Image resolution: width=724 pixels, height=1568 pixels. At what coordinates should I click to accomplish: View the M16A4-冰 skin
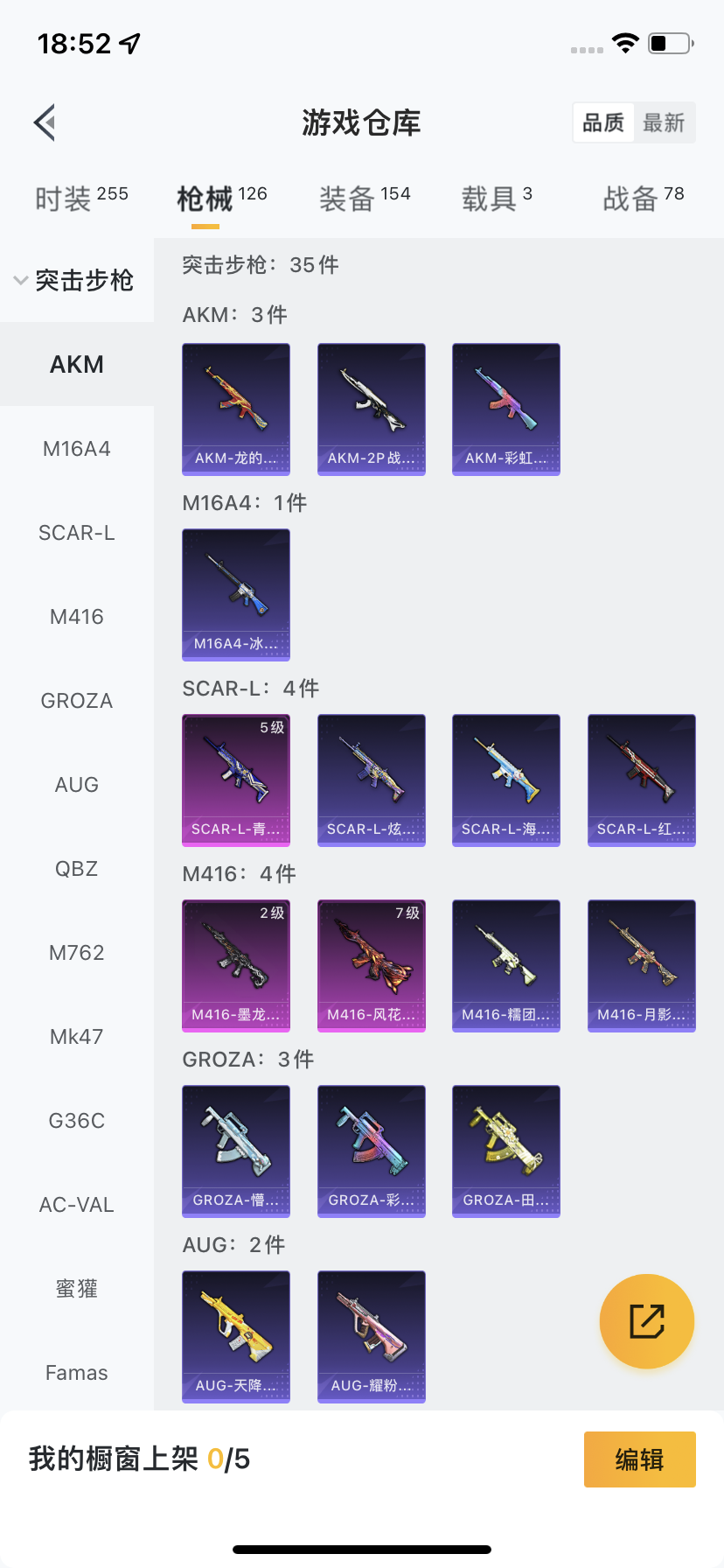point(236,595)
